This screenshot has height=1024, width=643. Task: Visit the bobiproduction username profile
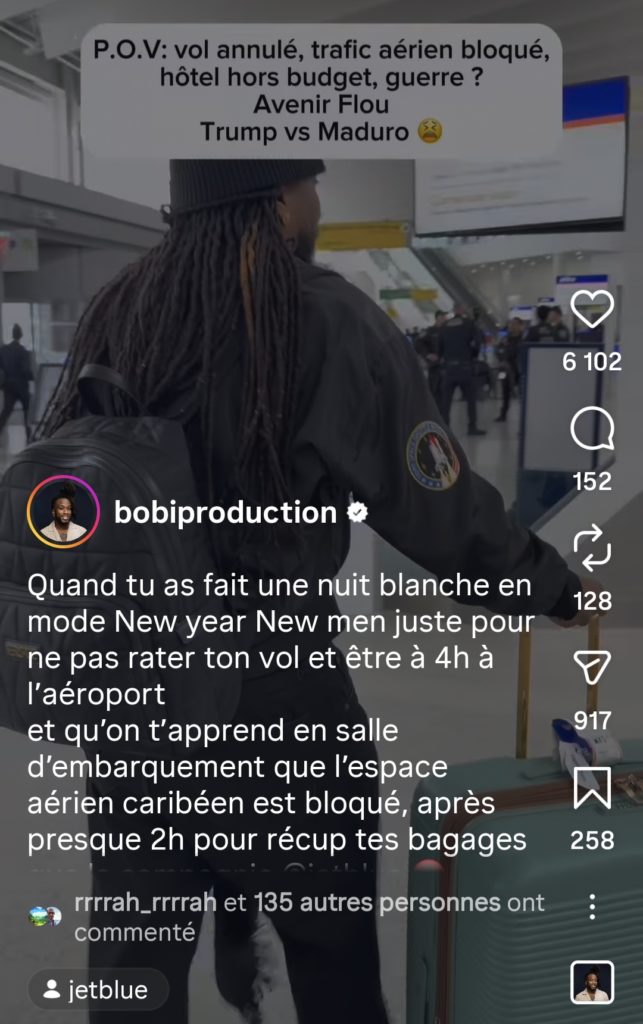pyautogui.click(x=225, y=513)
